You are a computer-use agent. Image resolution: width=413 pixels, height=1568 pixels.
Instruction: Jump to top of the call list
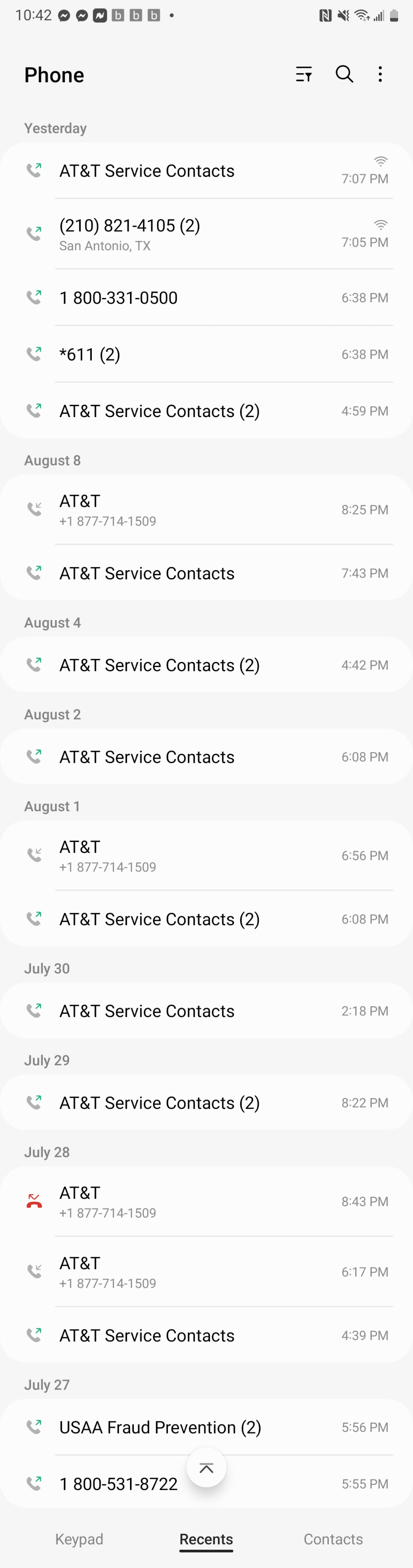pyautogui.click(x=206, y=1468)
